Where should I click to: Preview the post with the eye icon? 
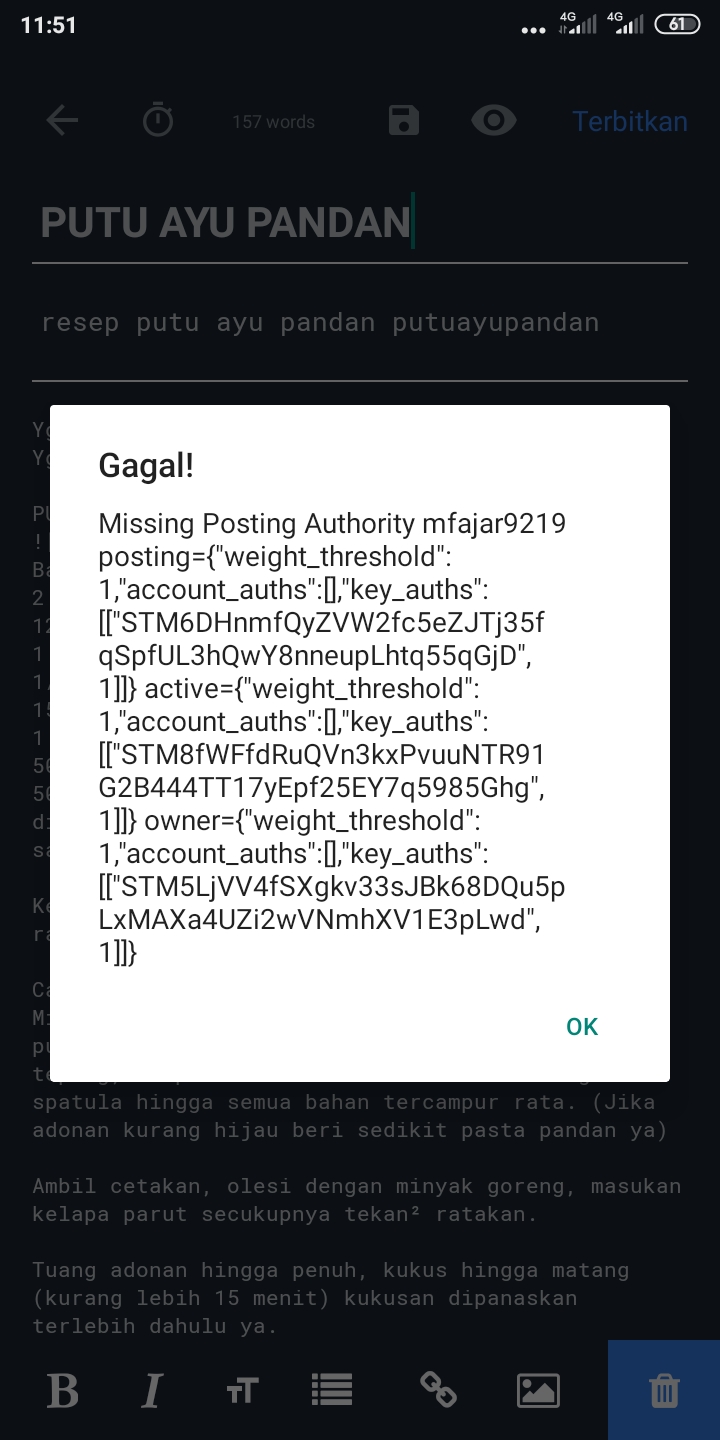click(493, 121)
